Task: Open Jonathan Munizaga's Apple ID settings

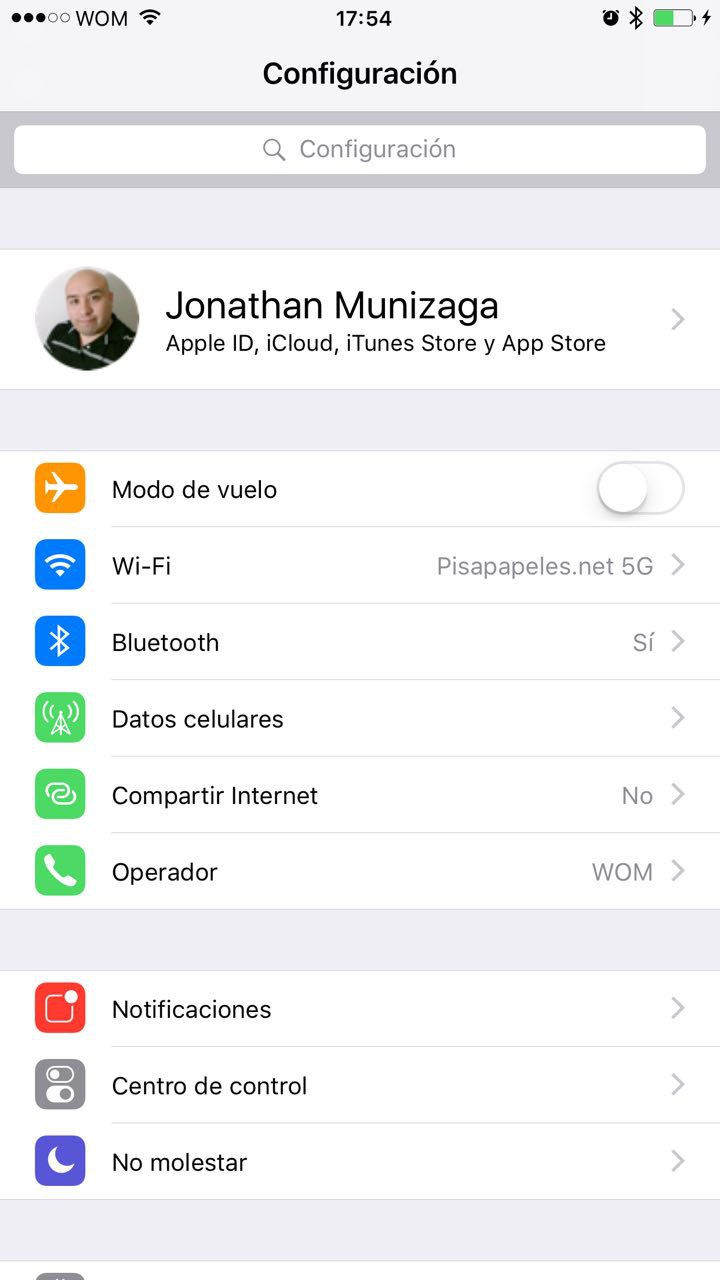Action: 360,320
